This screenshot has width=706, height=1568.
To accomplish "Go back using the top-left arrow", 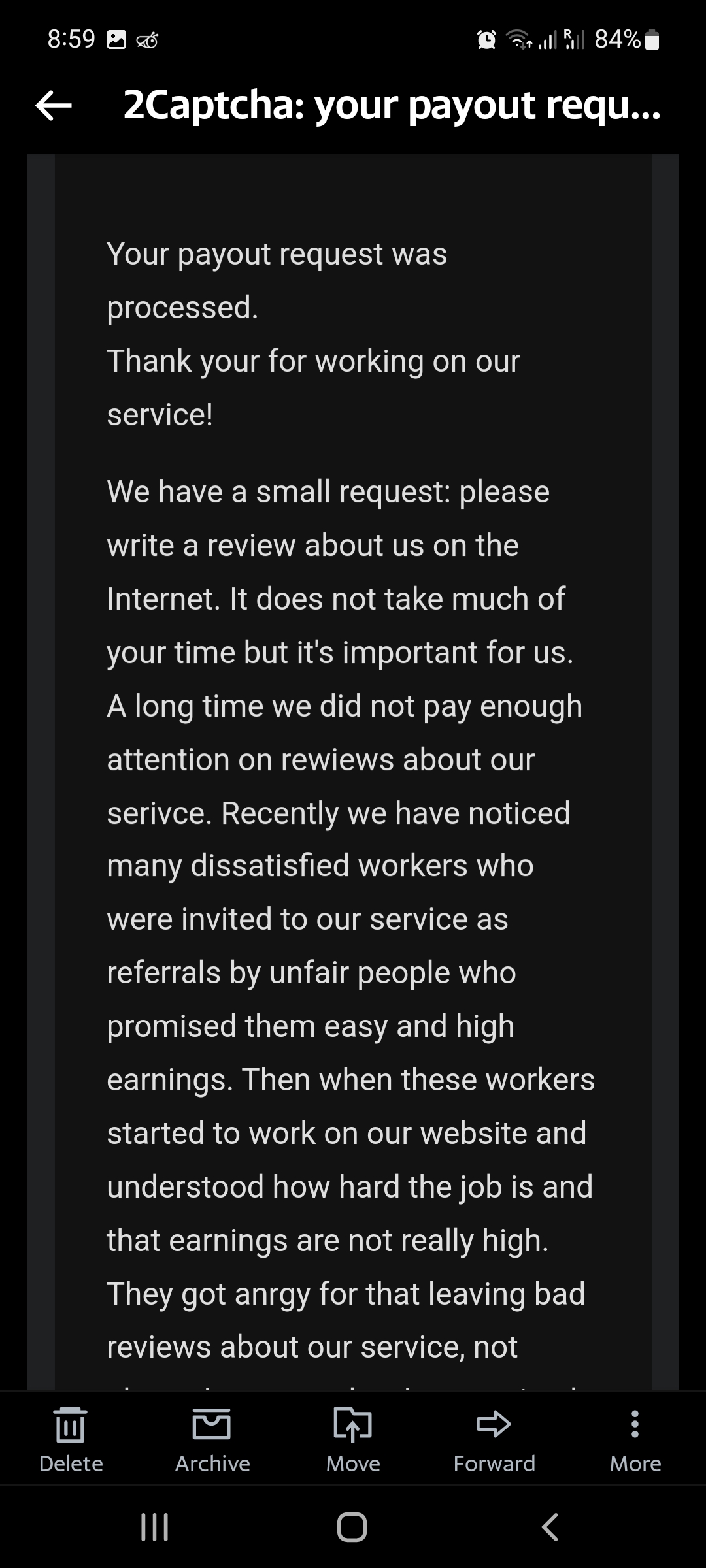I will click(x=53, y=105).
